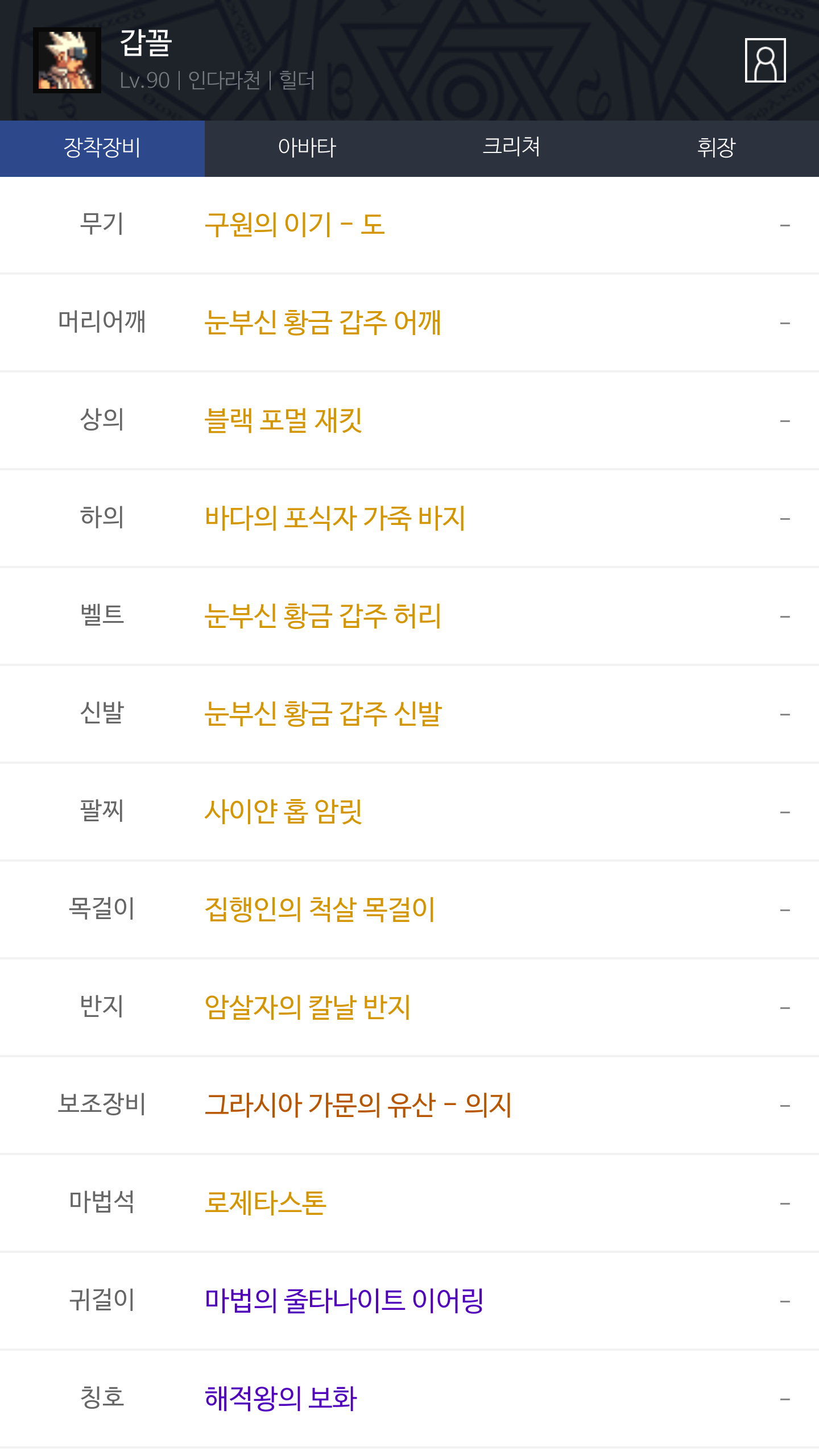Switch to the 아바타 tab
Screen dimensions: 819x1456
[x=307, y=148]
